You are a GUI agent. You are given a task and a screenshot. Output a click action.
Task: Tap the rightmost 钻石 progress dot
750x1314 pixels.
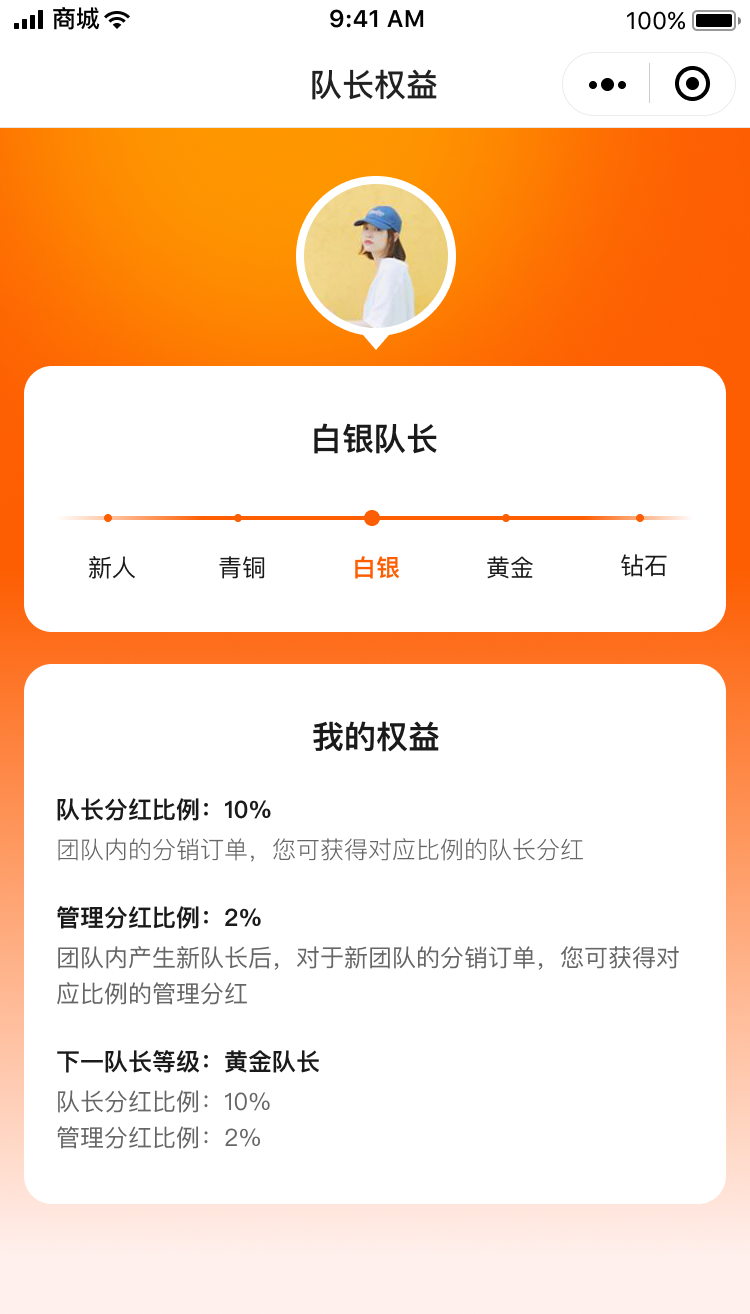pos(640,518)
